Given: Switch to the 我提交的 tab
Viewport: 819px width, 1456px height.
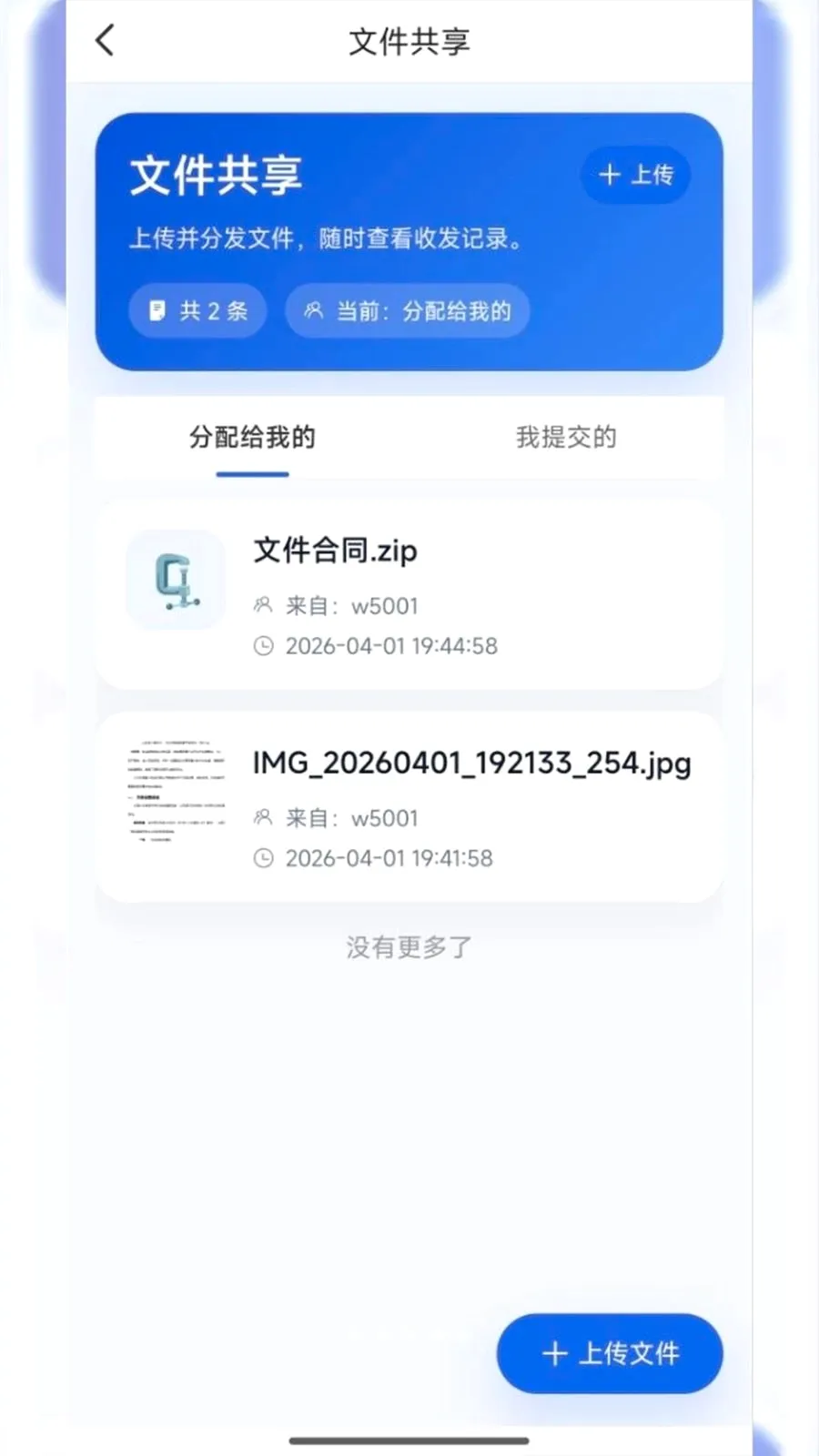Looking at the screenshot, I should click(x=566, y=437).
